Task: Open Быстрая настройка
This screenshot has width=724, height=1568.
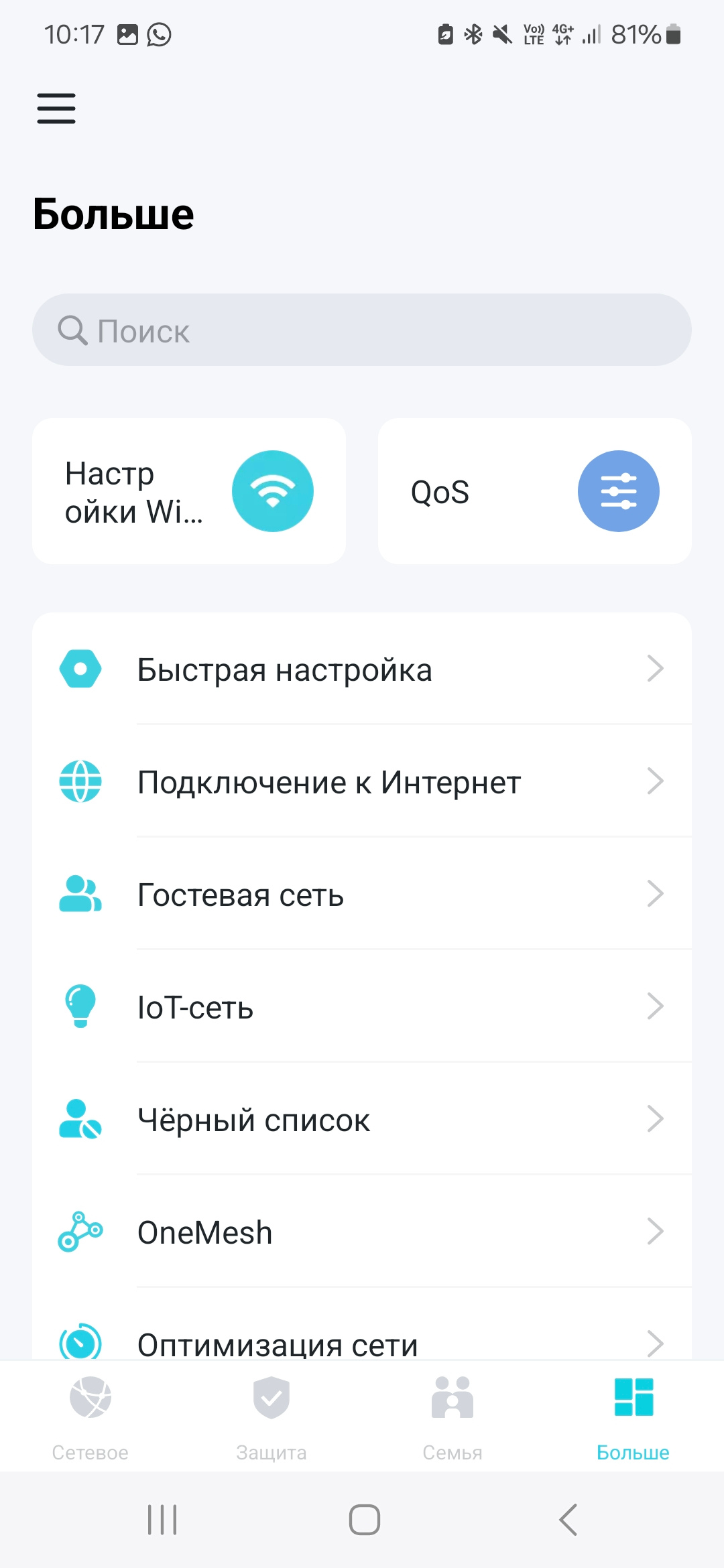Action: click(x=362, y=669)
